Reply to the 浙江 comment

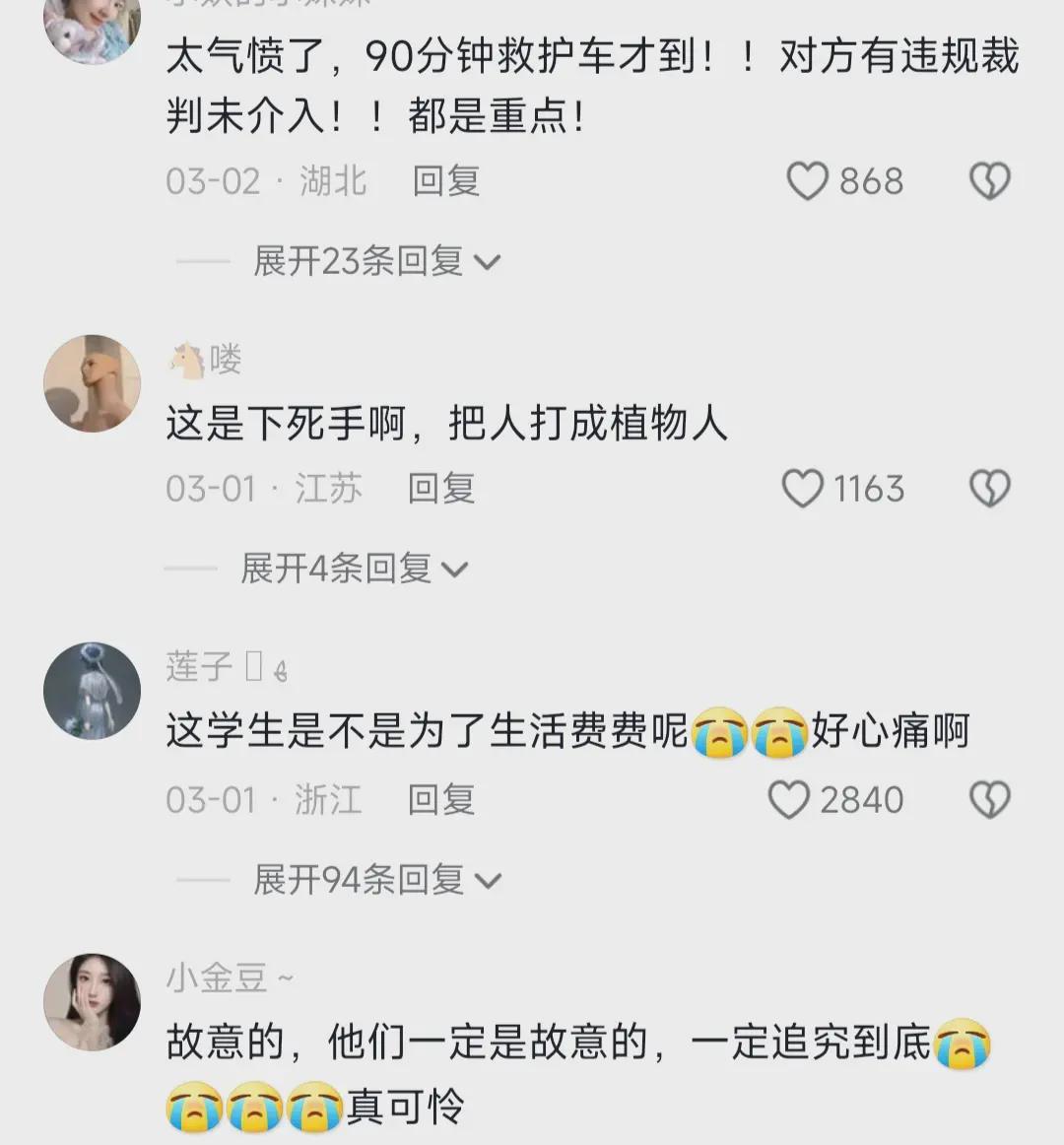(441, 800)
